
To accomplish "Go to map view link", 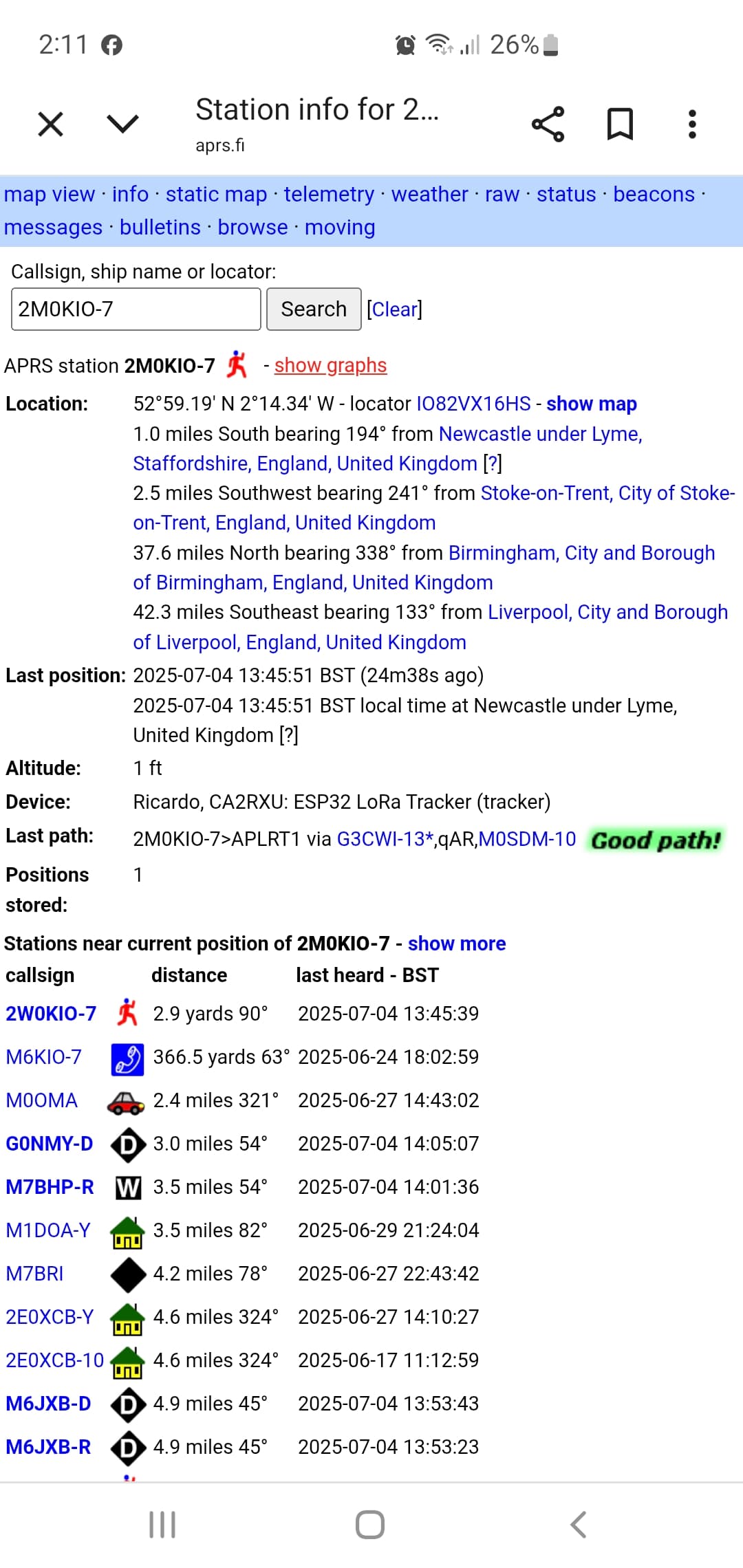I will tap(50, 195).
